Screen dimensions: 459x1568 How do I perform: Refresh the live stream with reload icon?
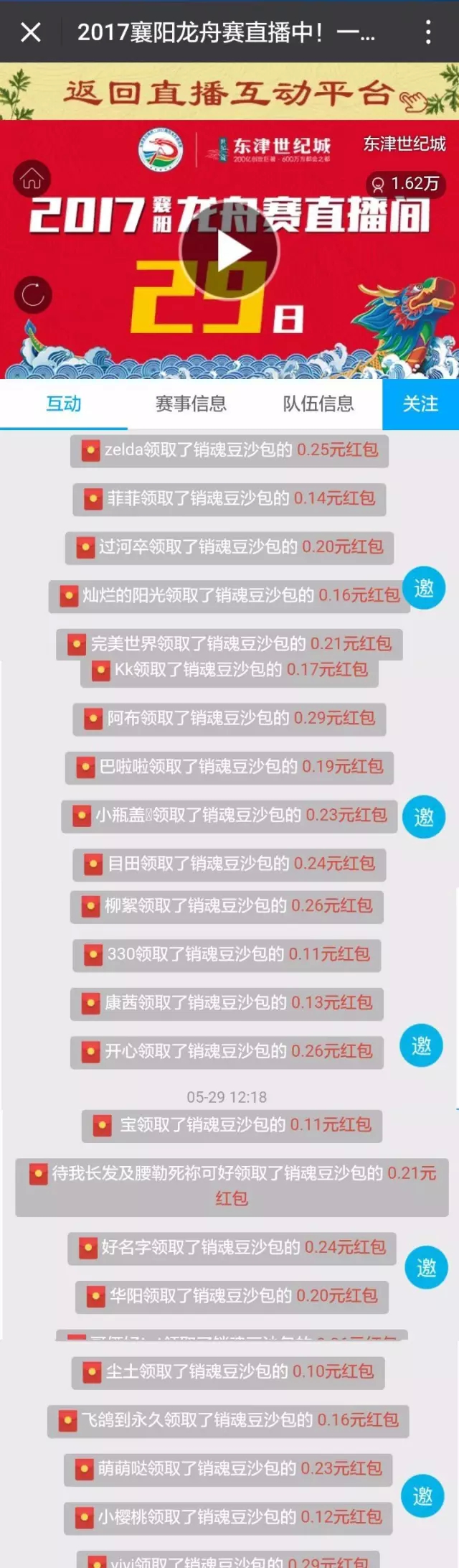pyautogui.click(x=32, y=294)
